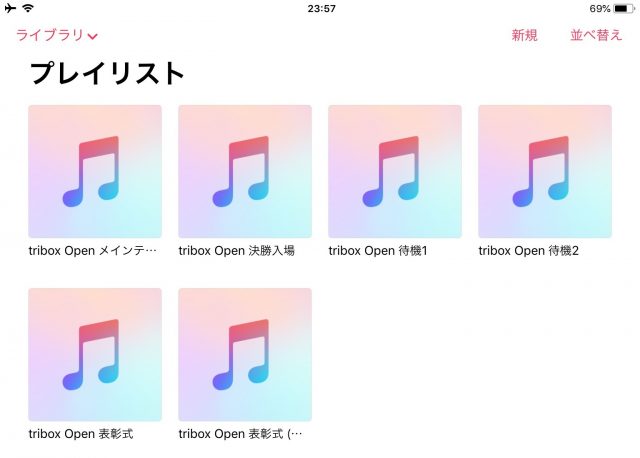Select the tribox Open 待機1 playlist
The height and width of the screenshot is (458, 640).
[395, 172]
